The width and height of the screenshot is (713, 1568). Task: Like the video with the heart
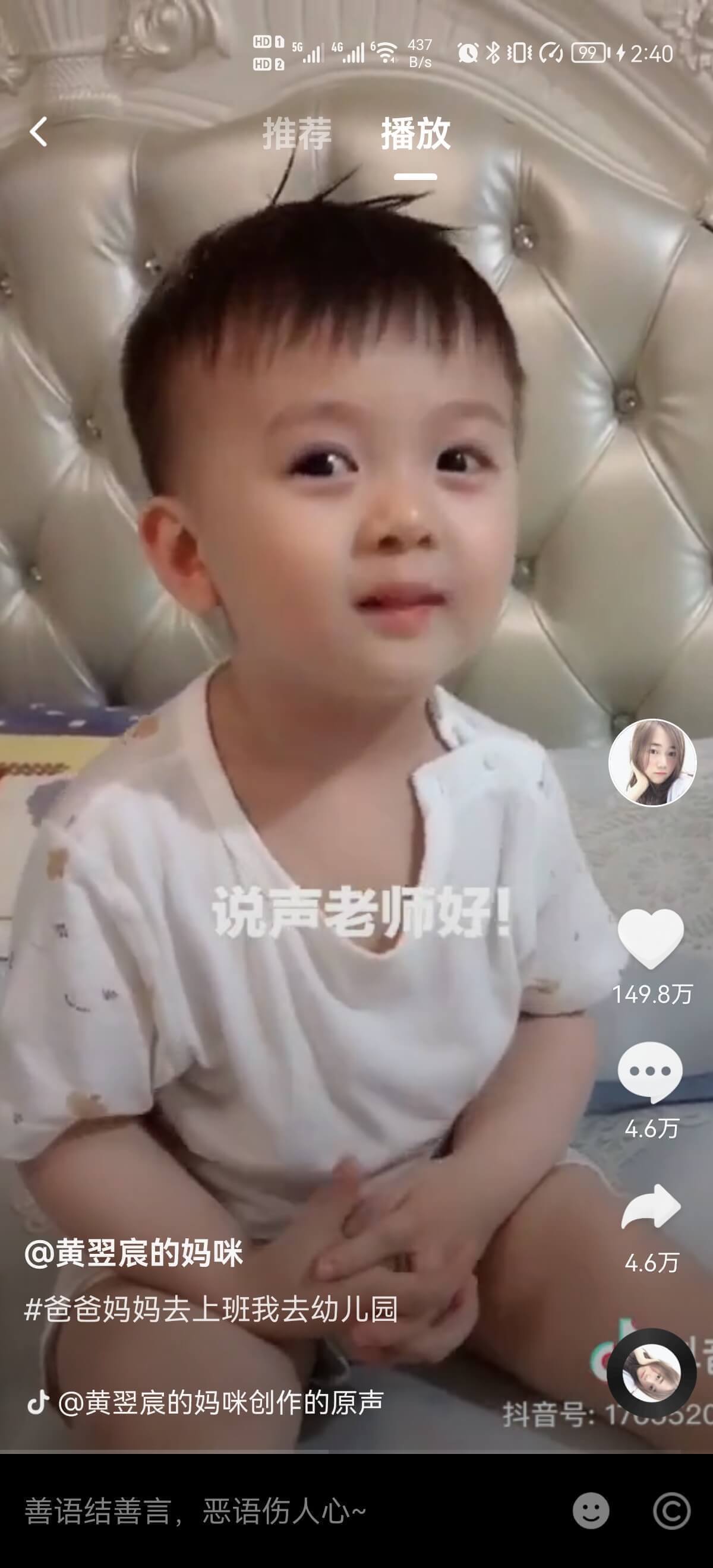click(651, 938)
